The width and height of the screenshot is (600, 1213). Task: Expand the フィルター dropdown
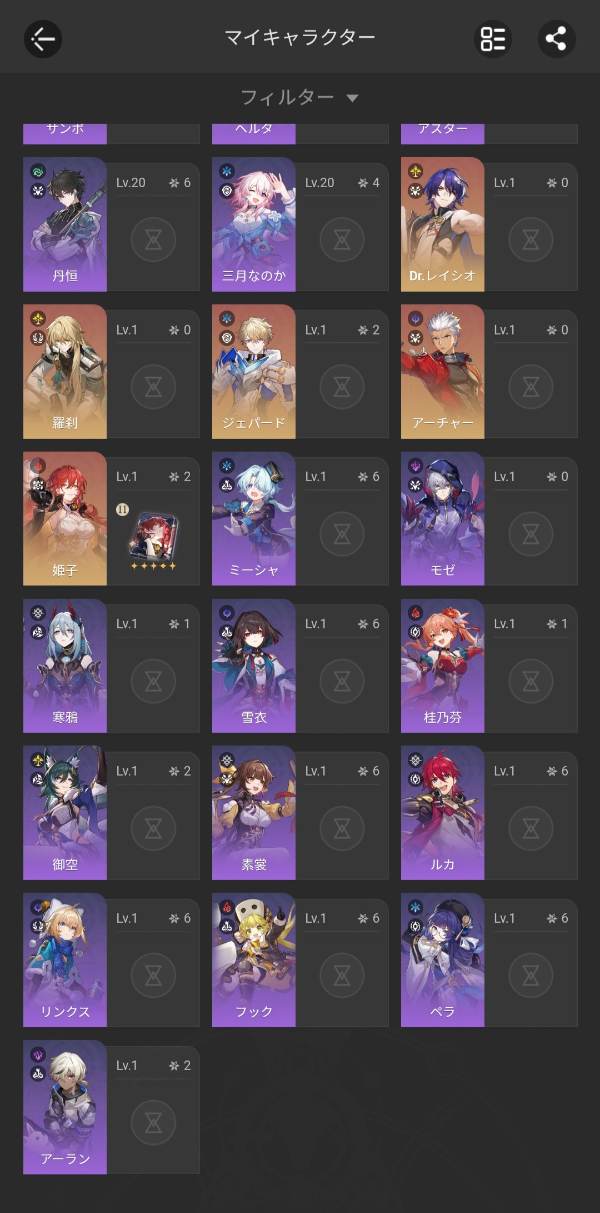click(299, 97)
